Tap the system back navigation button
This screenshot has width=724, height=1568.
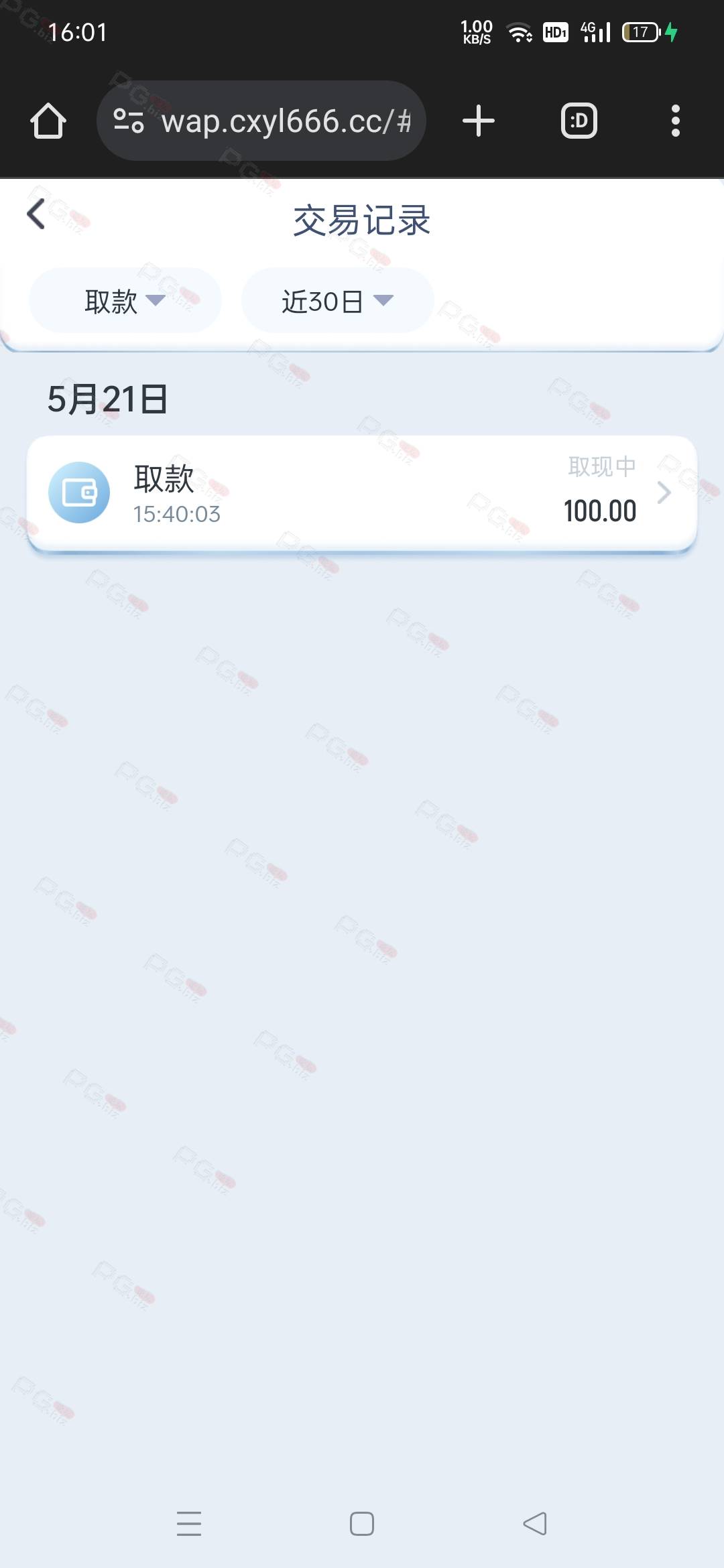[x=535, y=1523]
